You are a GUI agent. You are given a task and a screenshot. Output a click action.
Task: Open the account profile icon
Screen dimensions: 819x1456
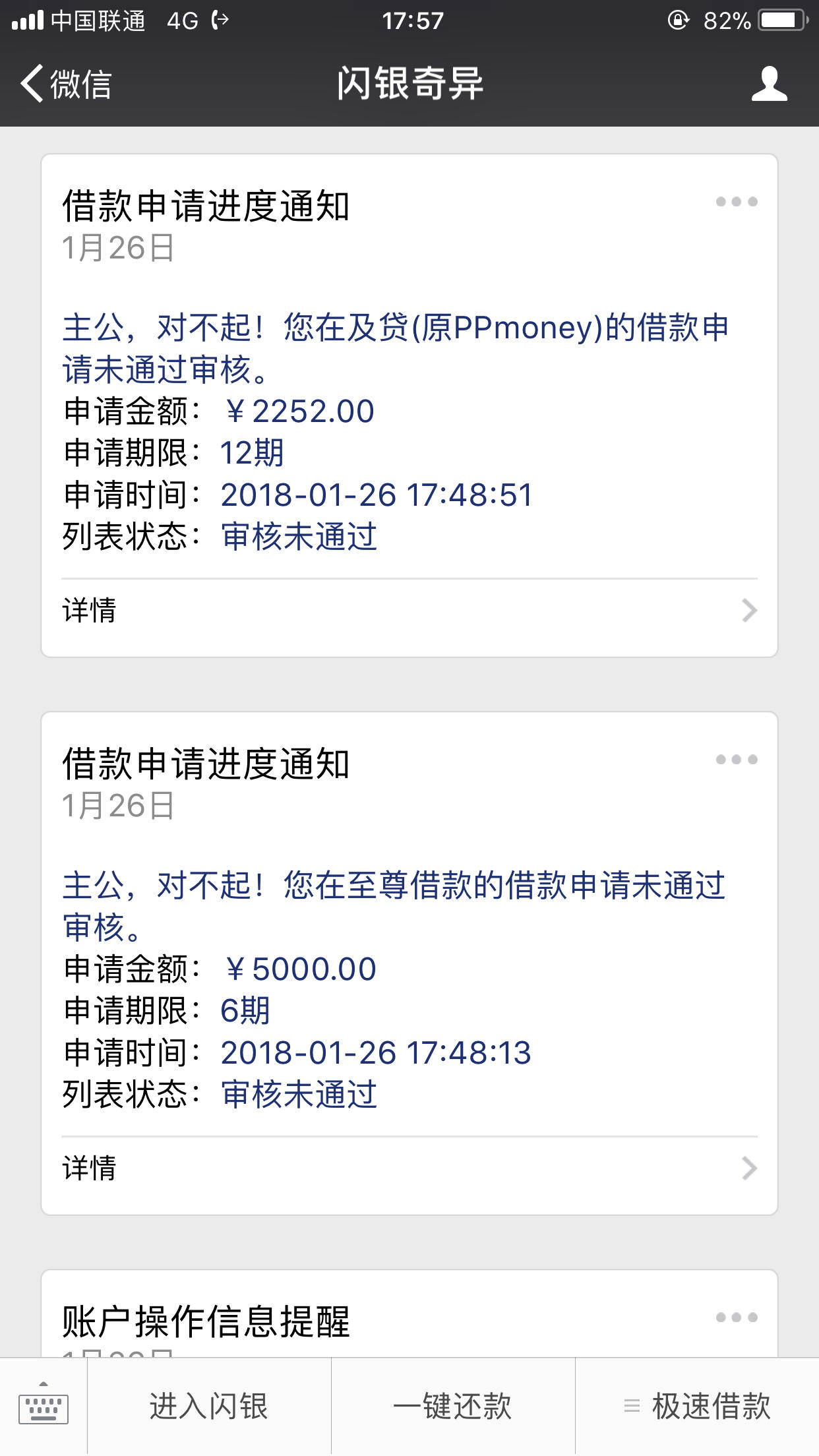tap(769, 84)
